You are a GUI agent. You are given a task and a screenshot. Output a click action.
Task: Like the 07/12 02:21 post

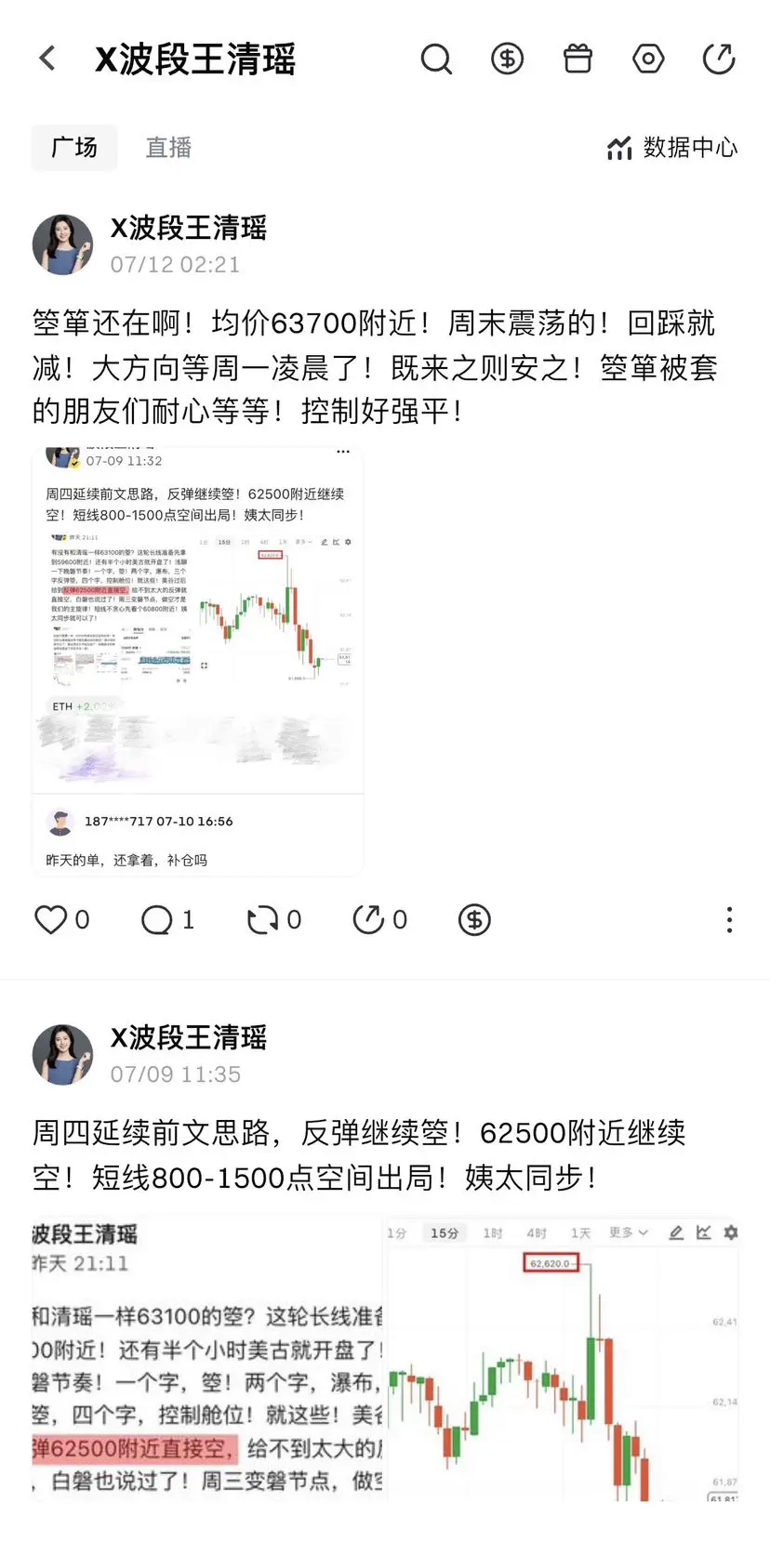click(61, 919)
